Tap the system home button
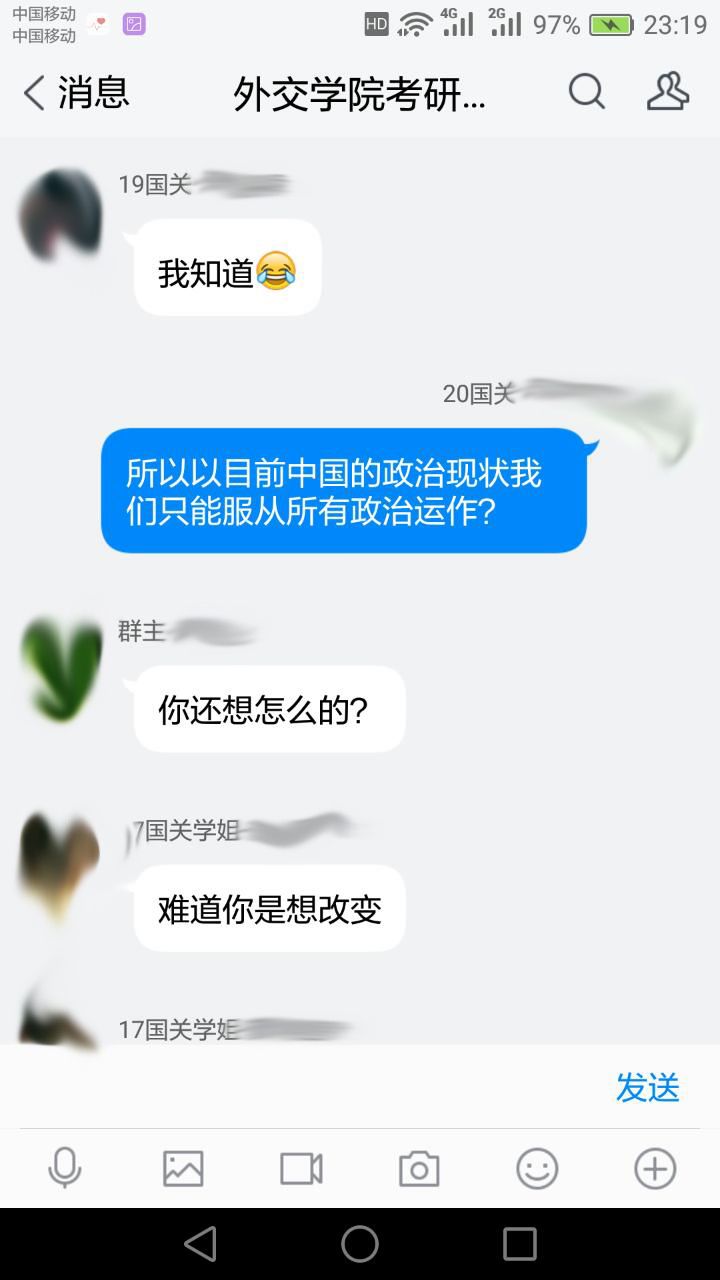This screenshot has width=720, height=1280. tap(360, 1244)
